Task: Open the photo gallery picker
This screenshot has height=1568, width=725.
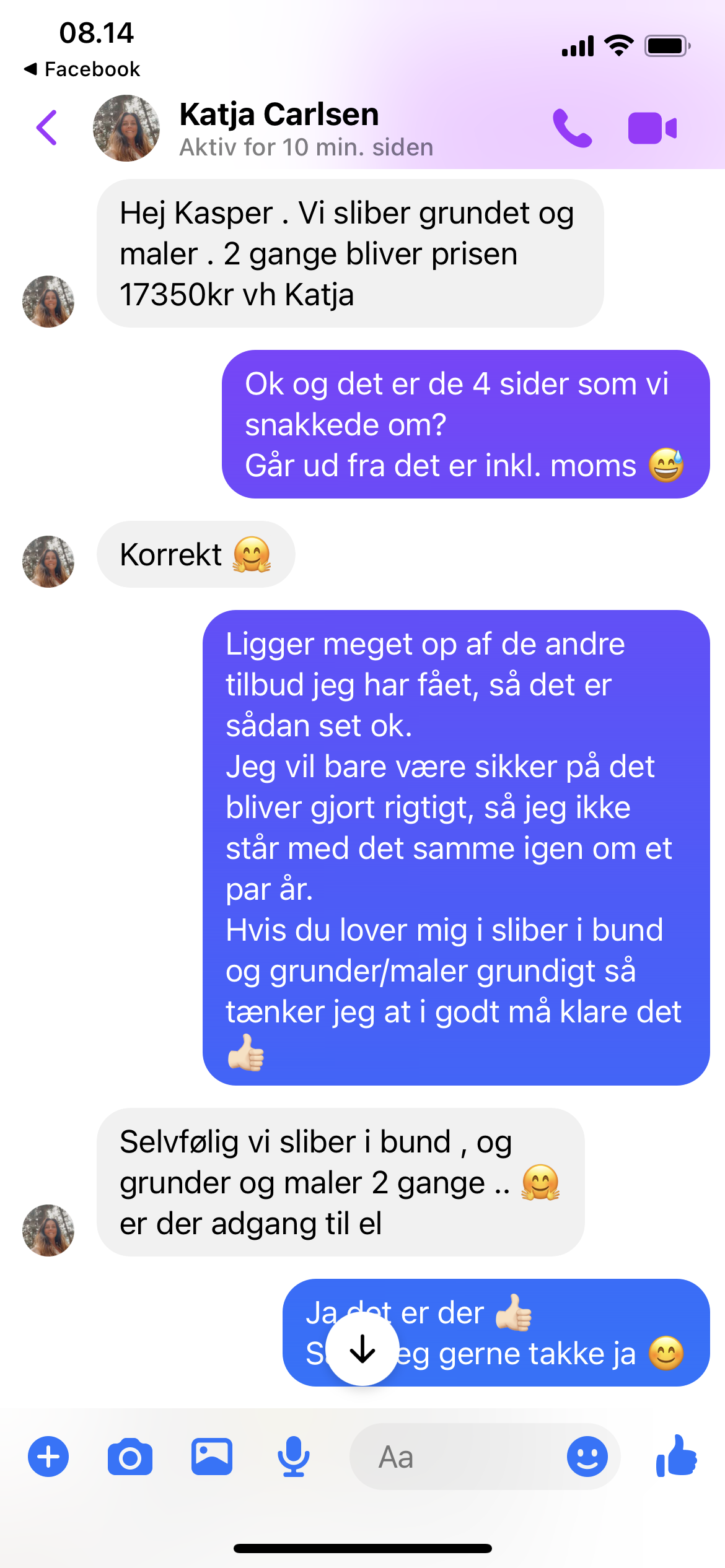Action: 212,1457
